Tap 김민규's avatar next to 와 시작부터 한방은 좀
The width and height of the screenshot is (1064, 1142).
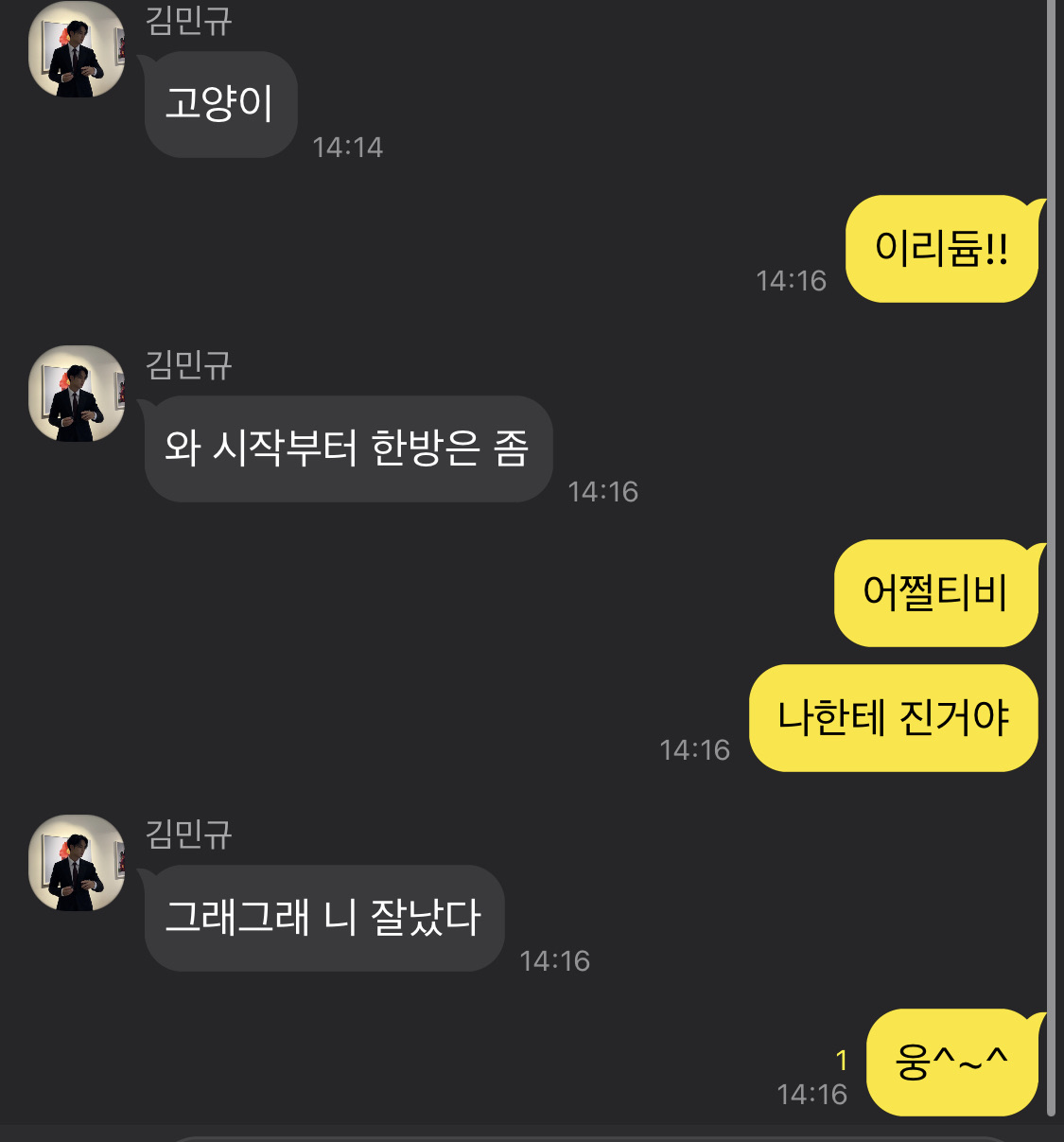click(x=77, y=394)
